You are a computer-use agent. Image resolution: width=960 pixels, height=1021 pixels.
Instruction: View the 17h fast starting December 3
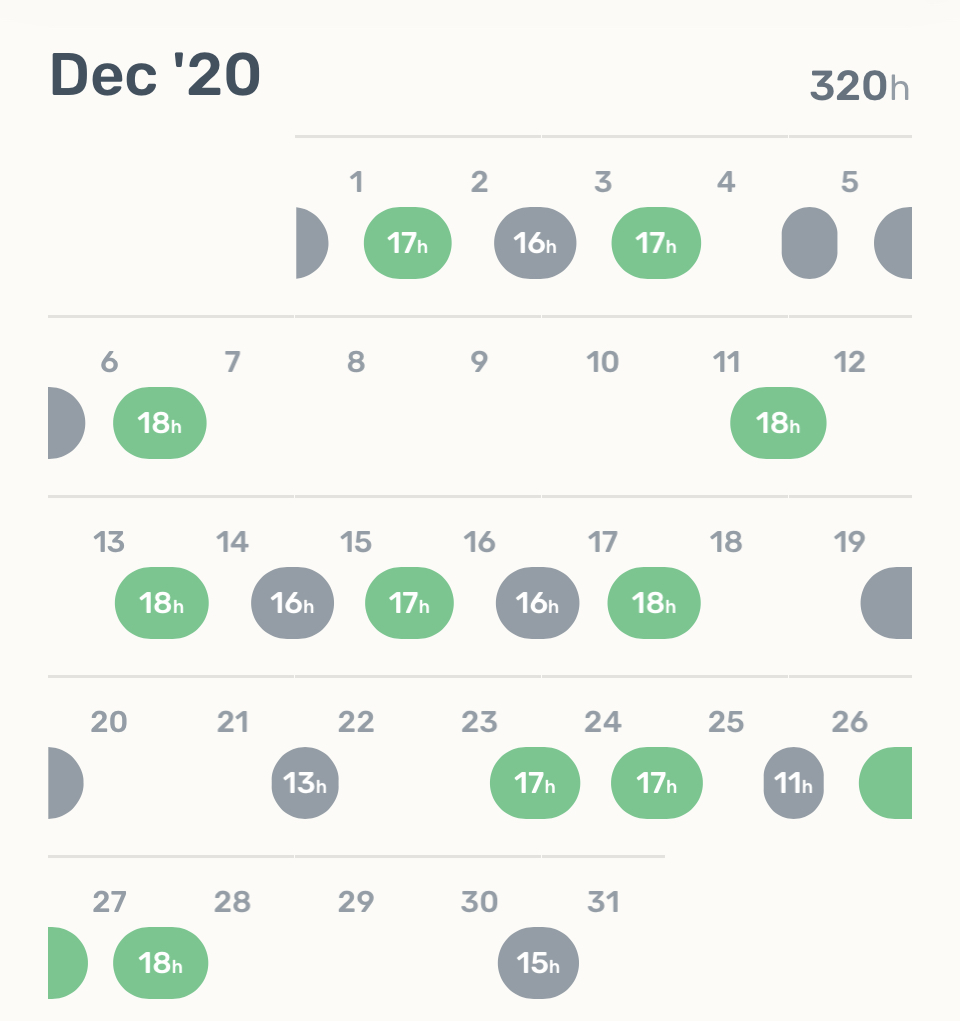656,243
